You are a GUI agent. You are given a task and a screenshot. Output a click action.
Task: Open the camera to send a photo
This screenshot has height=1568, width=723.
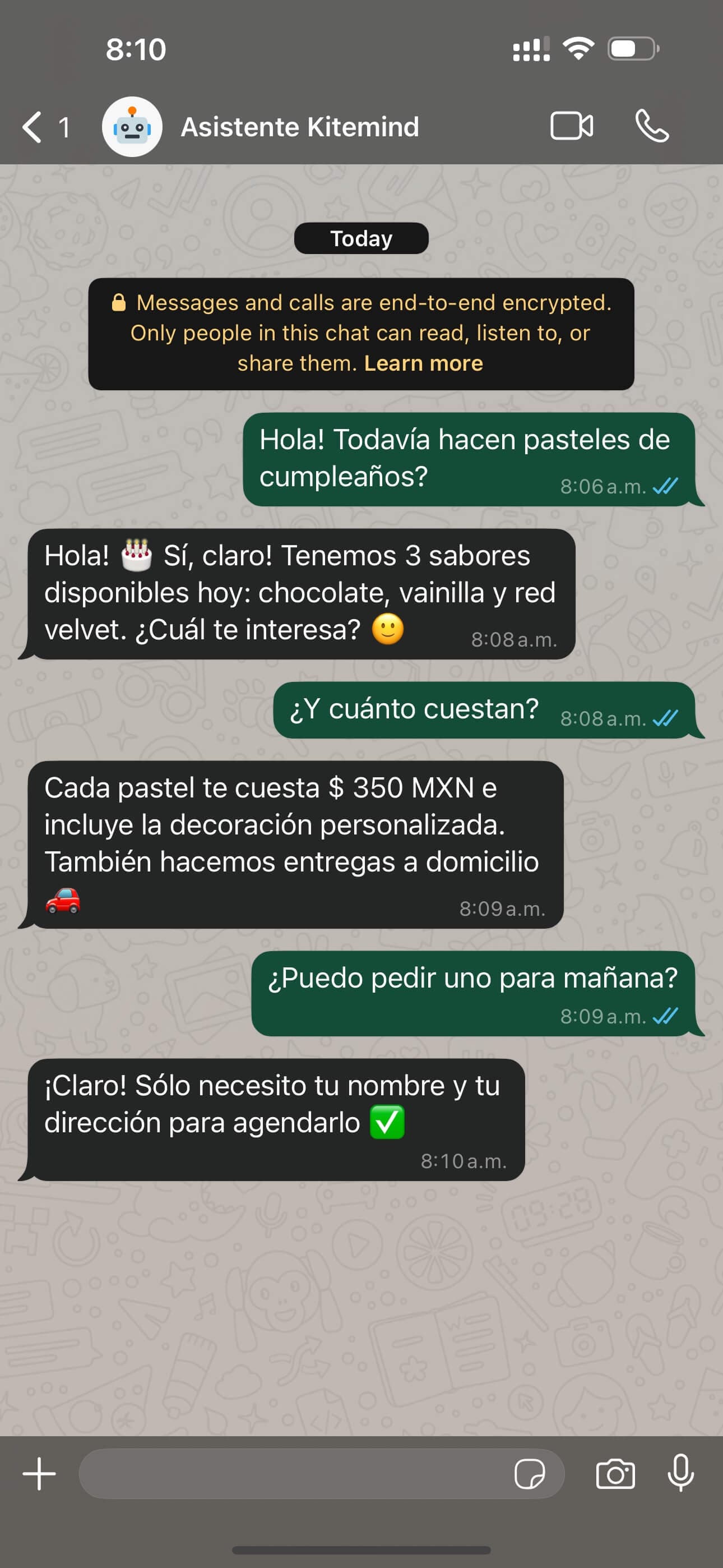(x=617, y=1474)
